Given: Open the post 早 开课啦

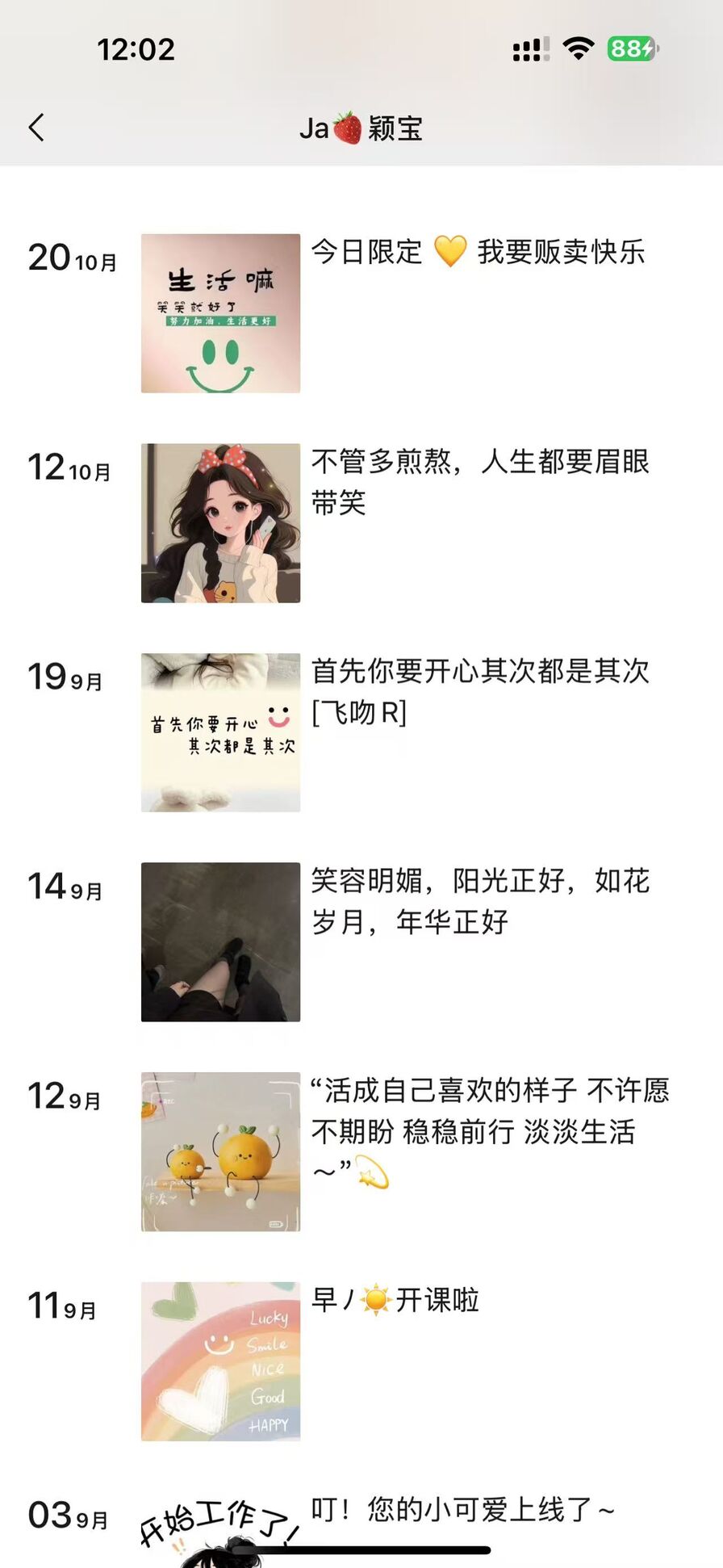Looking at the screenshot, I should (x=395, y=1300).
